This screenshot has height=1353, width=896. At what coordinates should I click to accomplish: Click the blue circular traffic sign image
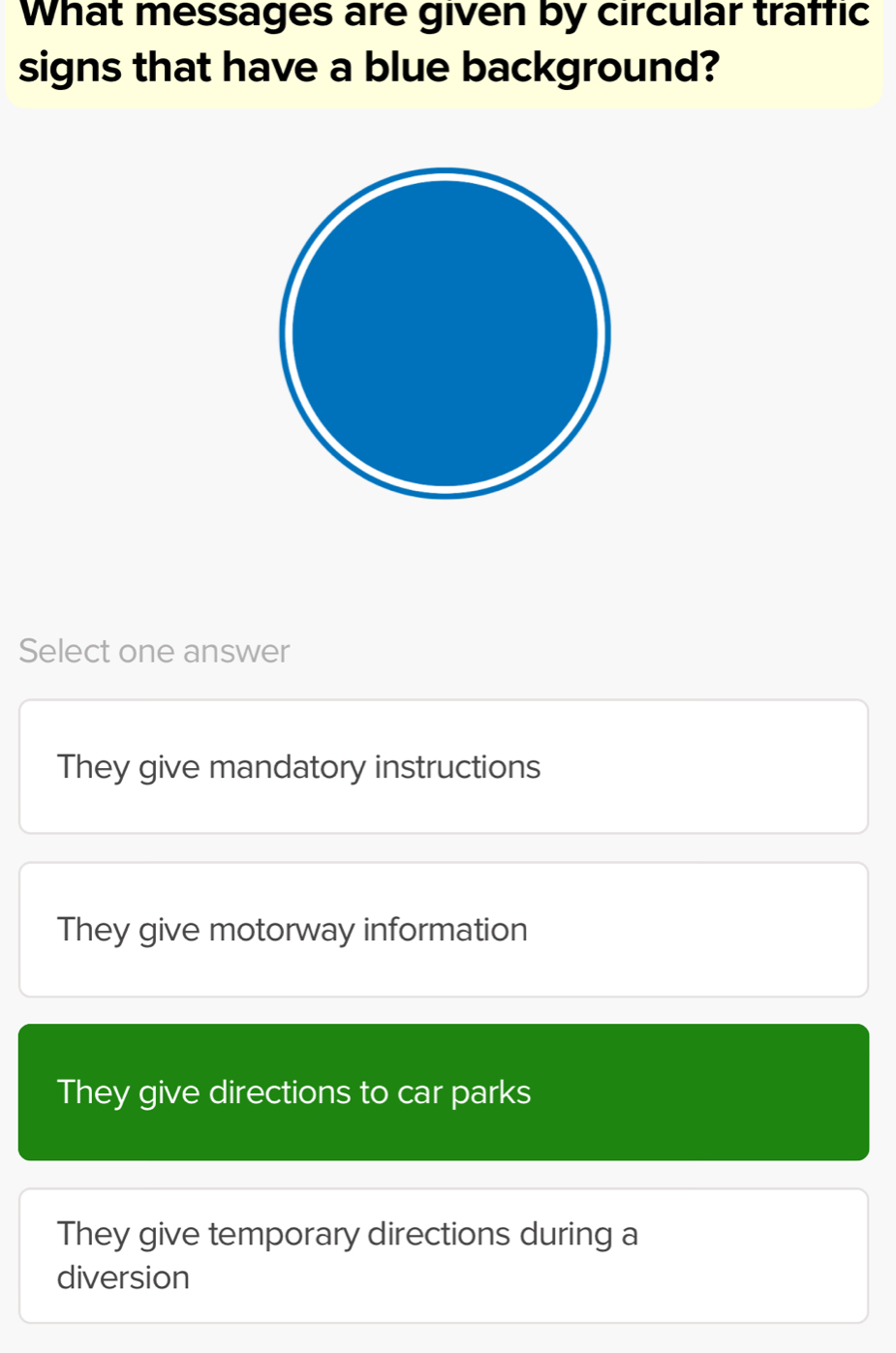click(x=446, y=332)
